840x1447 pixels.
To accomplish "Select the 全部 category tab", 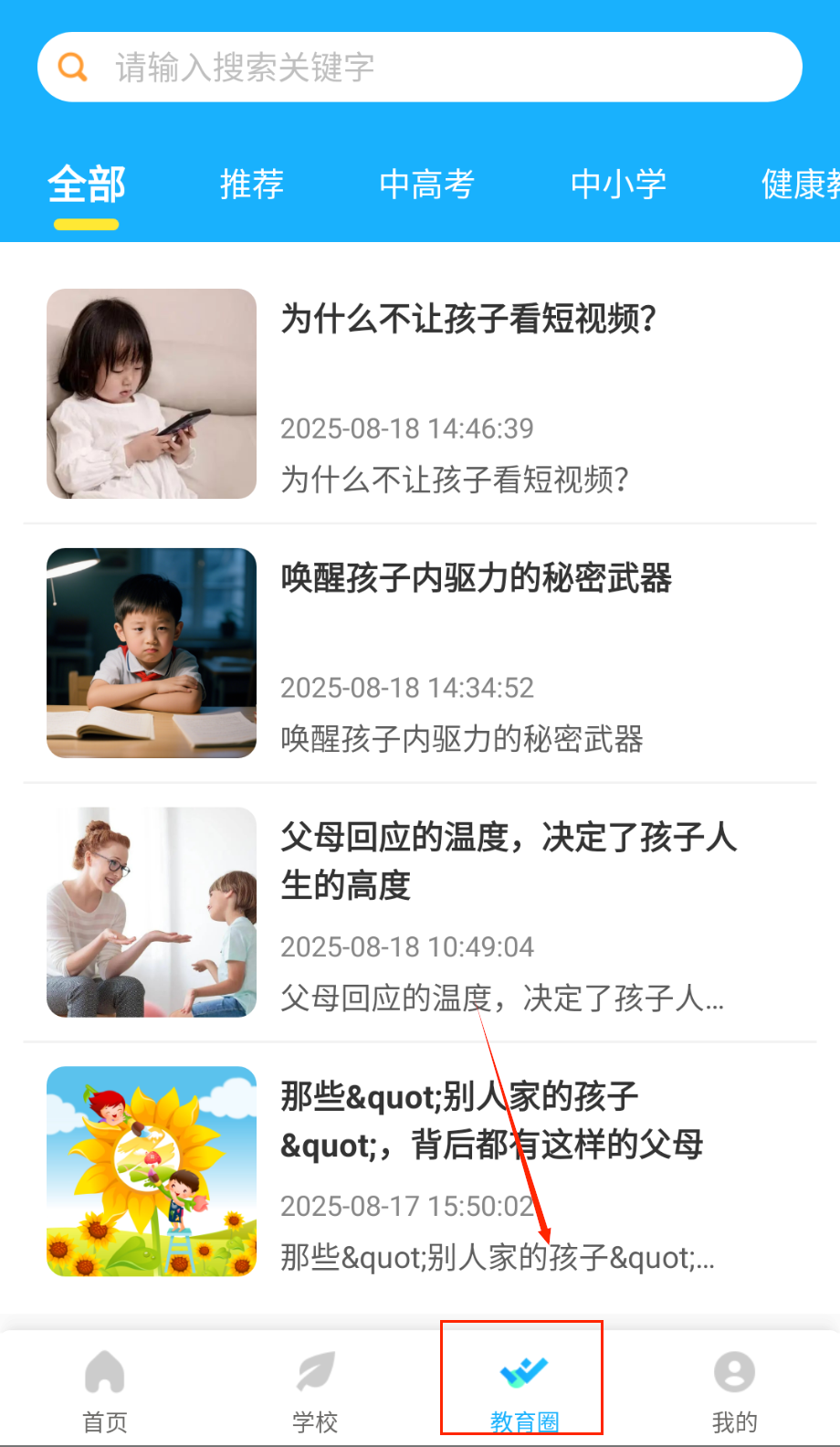I will (87, 185).
